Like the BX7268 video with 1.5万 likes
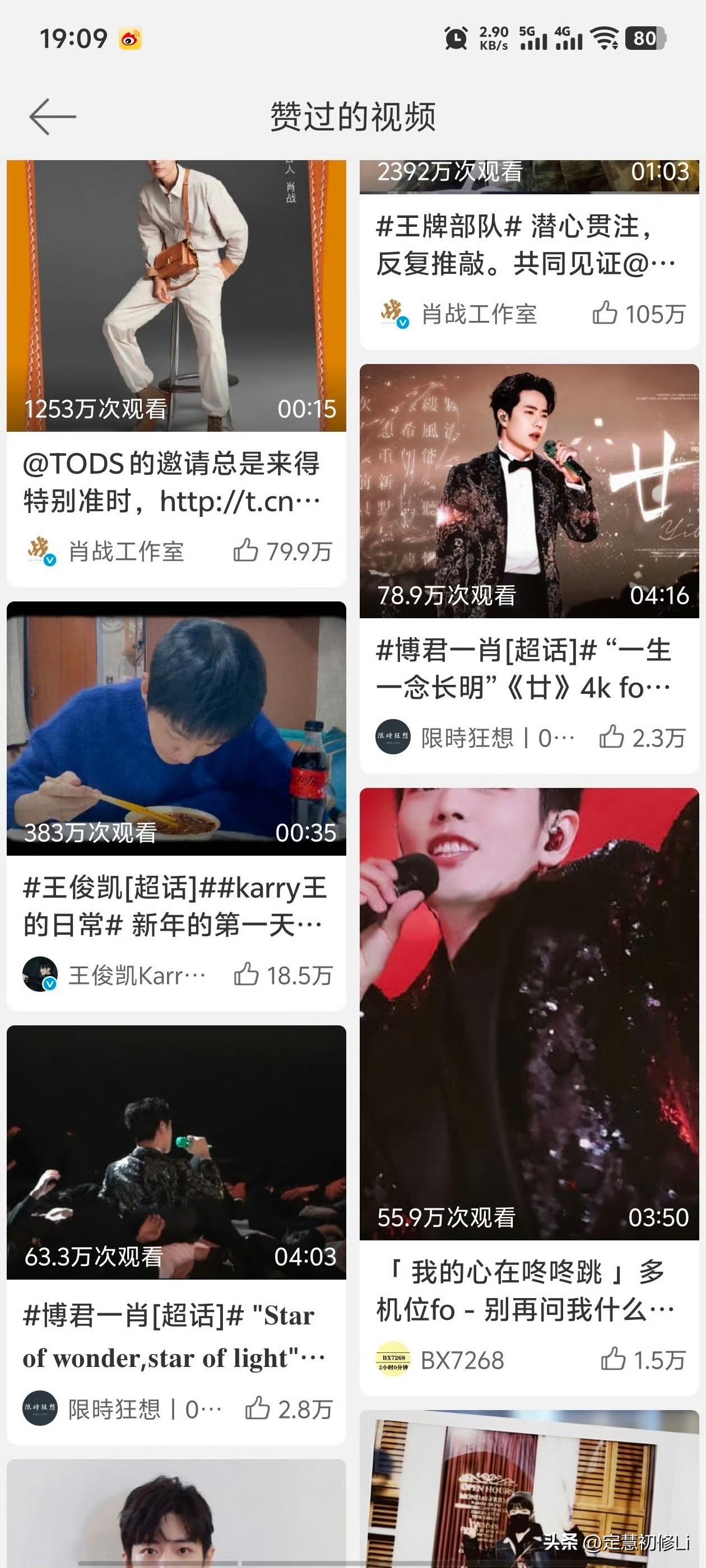 613,1359
